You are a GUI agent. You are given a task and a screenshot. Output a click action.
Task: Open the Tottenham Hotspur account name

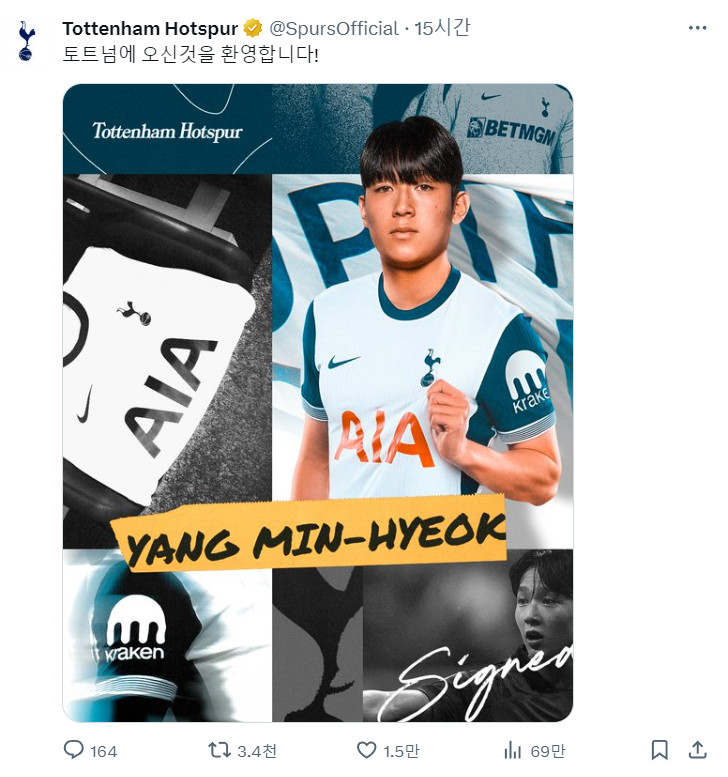tap(150, 28)
